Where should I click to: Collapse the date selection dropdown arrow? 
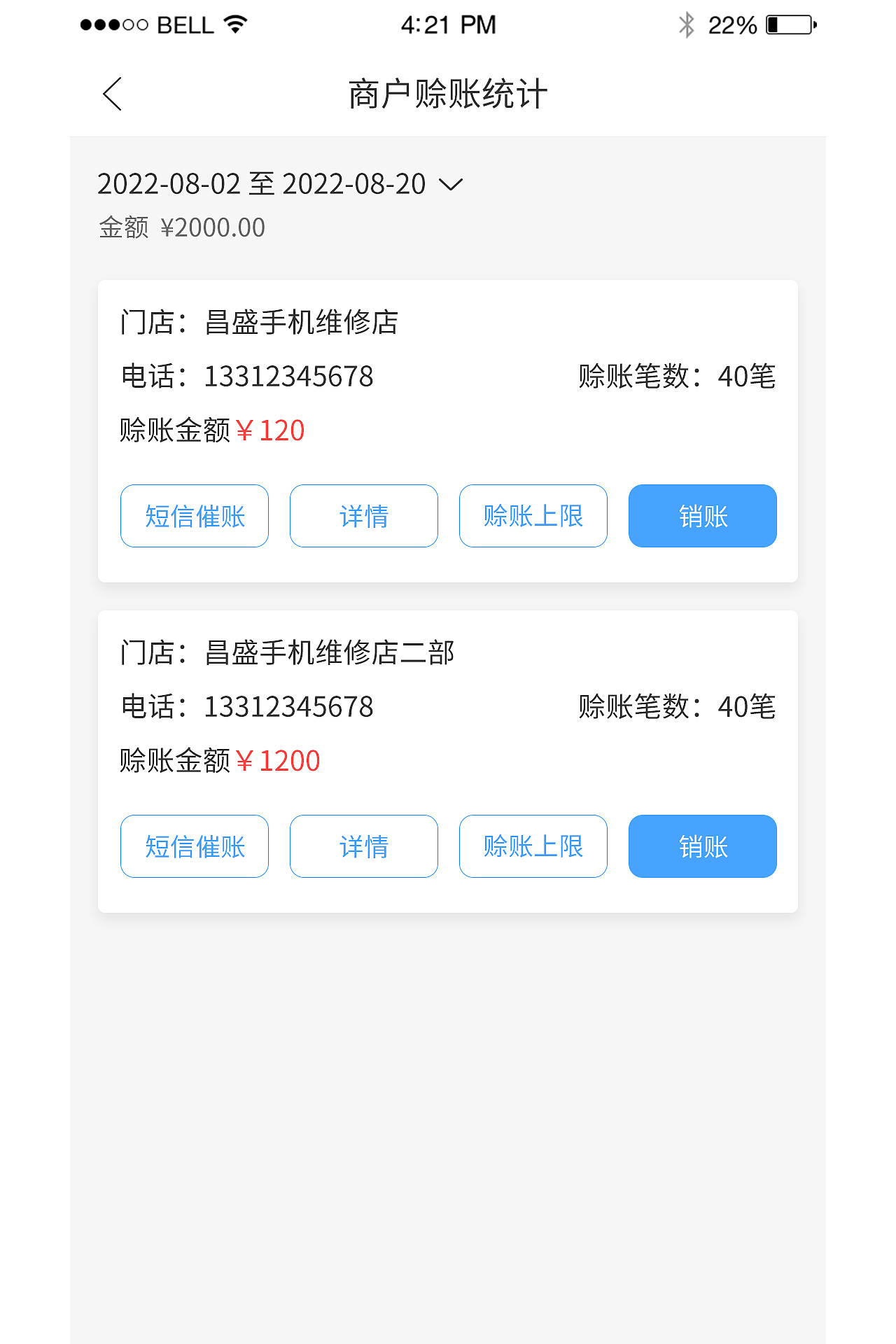pyautogui.click(x=450, y=185)
